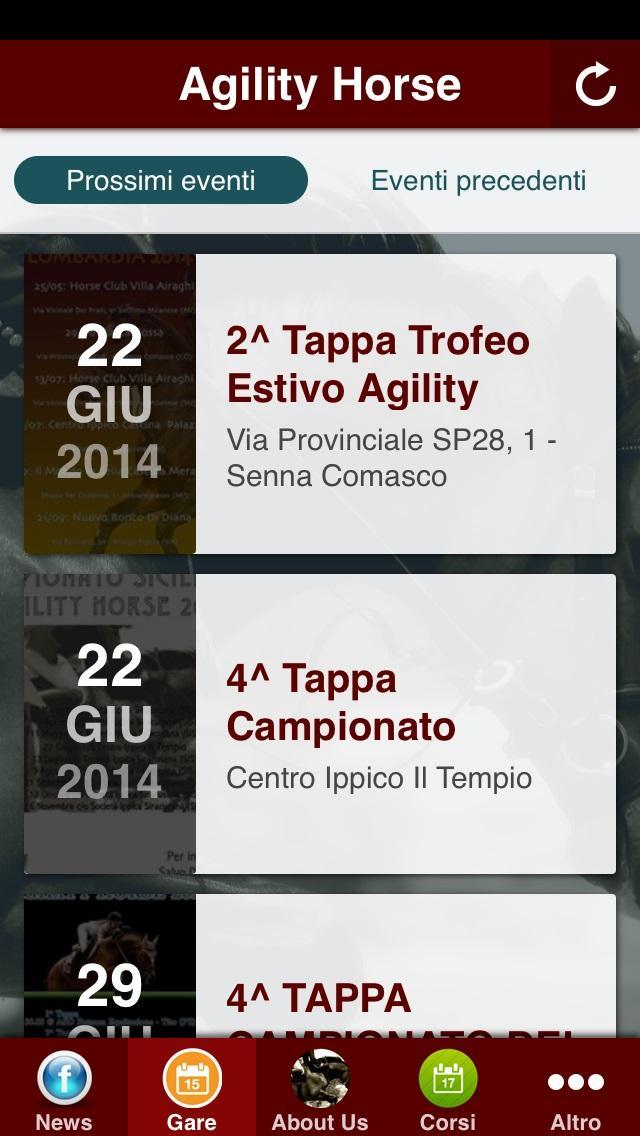Screen dimensions: 640x1136
Task: Switch to the Corsi tab
Action: [x=448, y=1090]
